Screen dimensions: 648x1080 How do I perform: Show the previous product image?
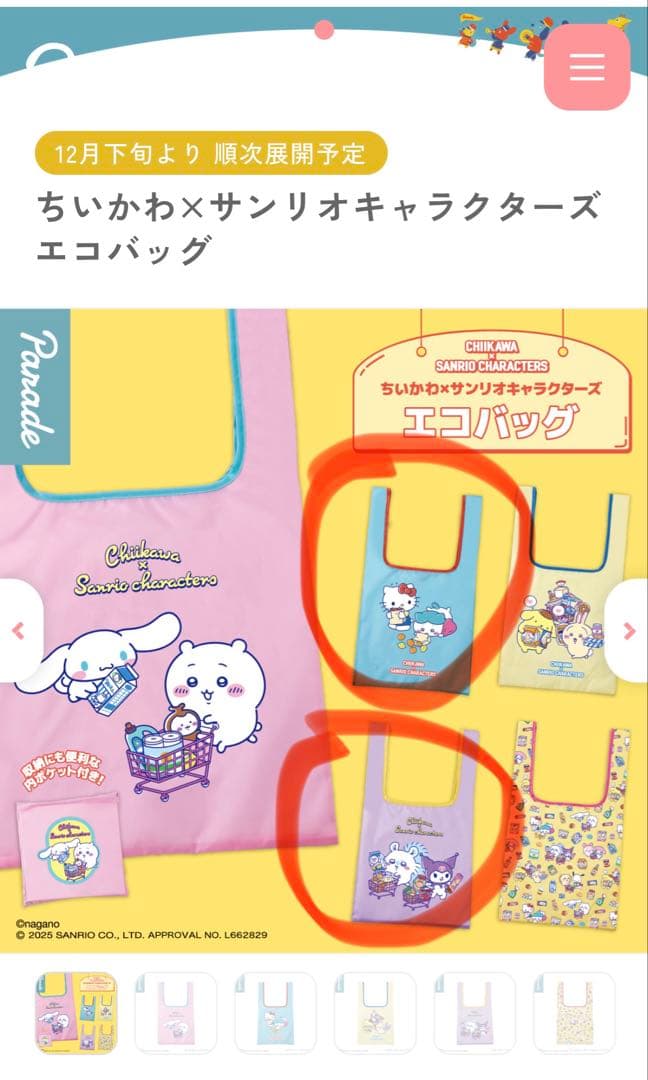pyautogui.click(x=18, y=630)
